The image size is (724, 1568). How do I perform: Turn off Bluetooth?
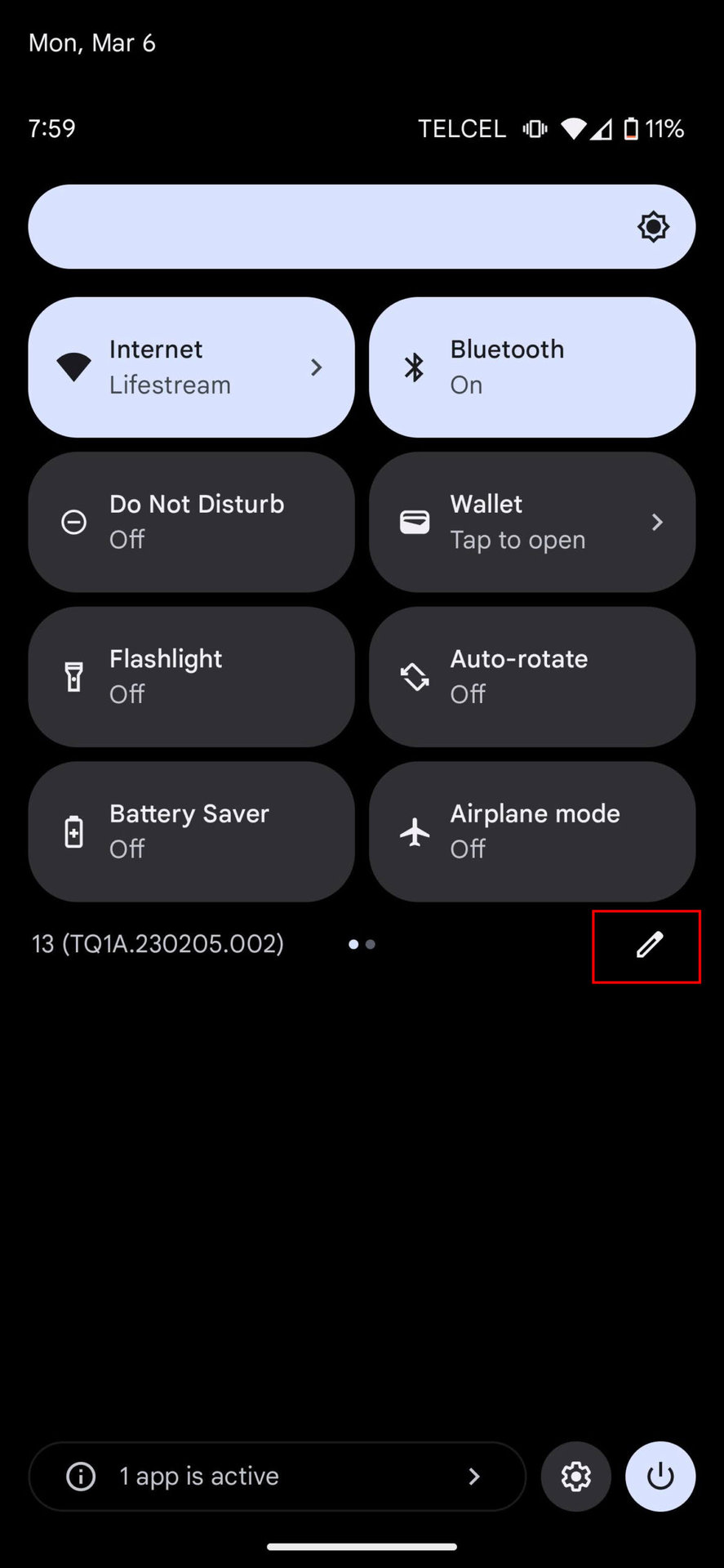click(532, 367)
